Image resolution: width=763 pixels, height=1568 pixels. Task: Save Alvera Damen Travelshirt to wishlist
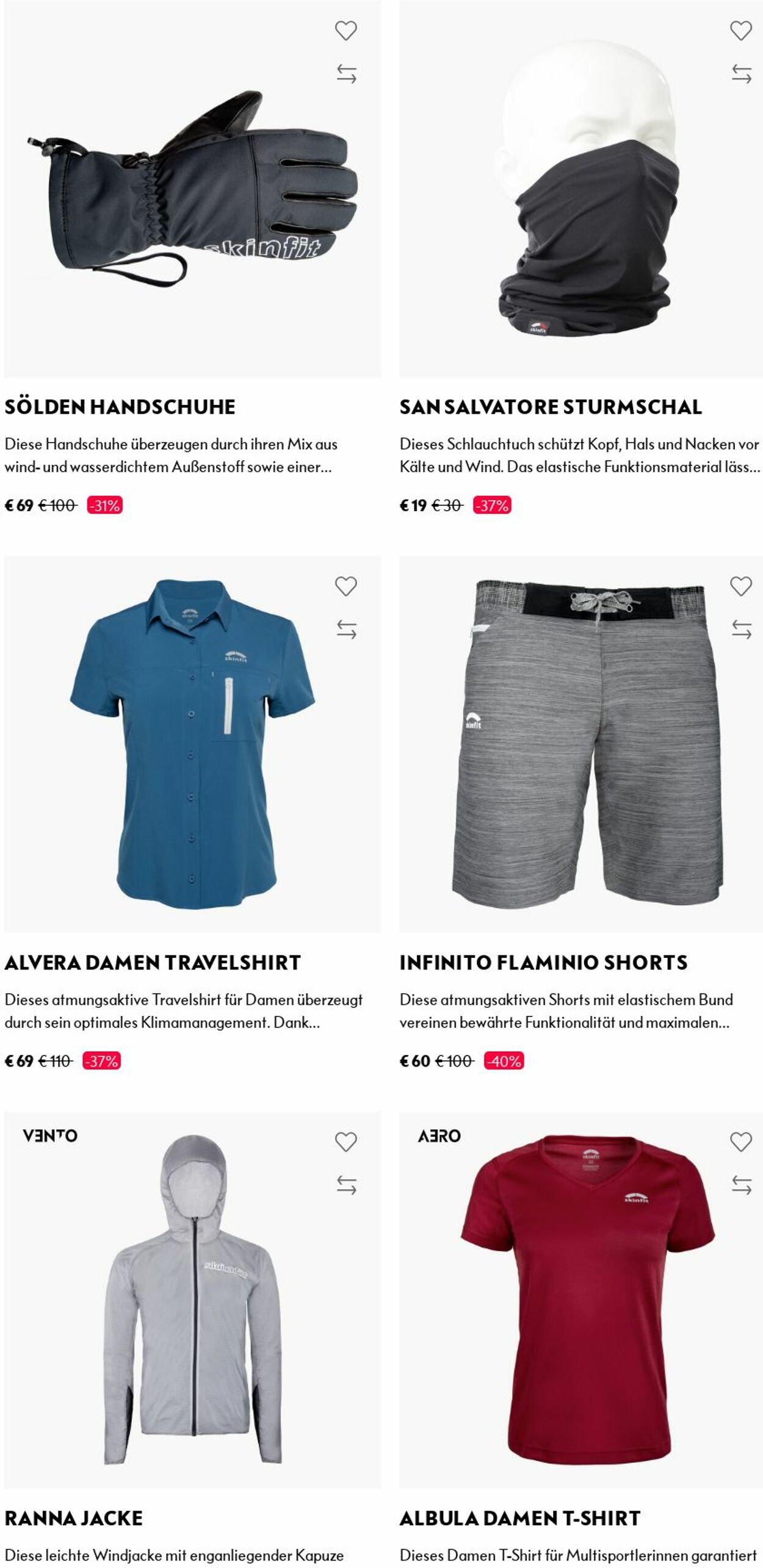pos(345,586)
